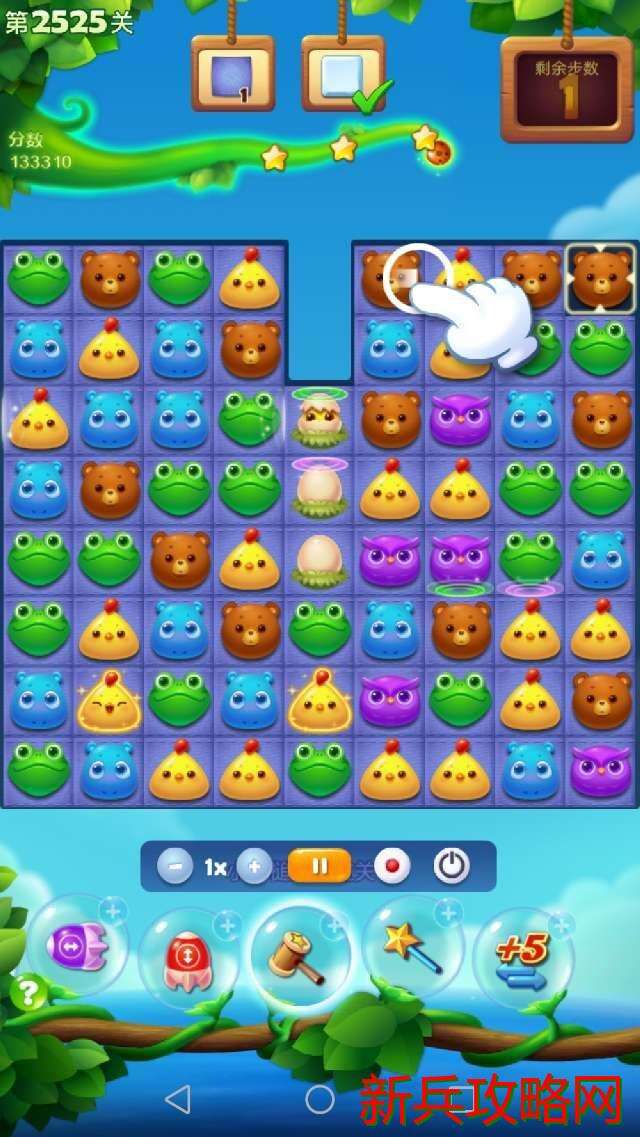Pause the recording playback
Image resolution: width=640 pixels, height=1137 pixels.
click(320, 866)
